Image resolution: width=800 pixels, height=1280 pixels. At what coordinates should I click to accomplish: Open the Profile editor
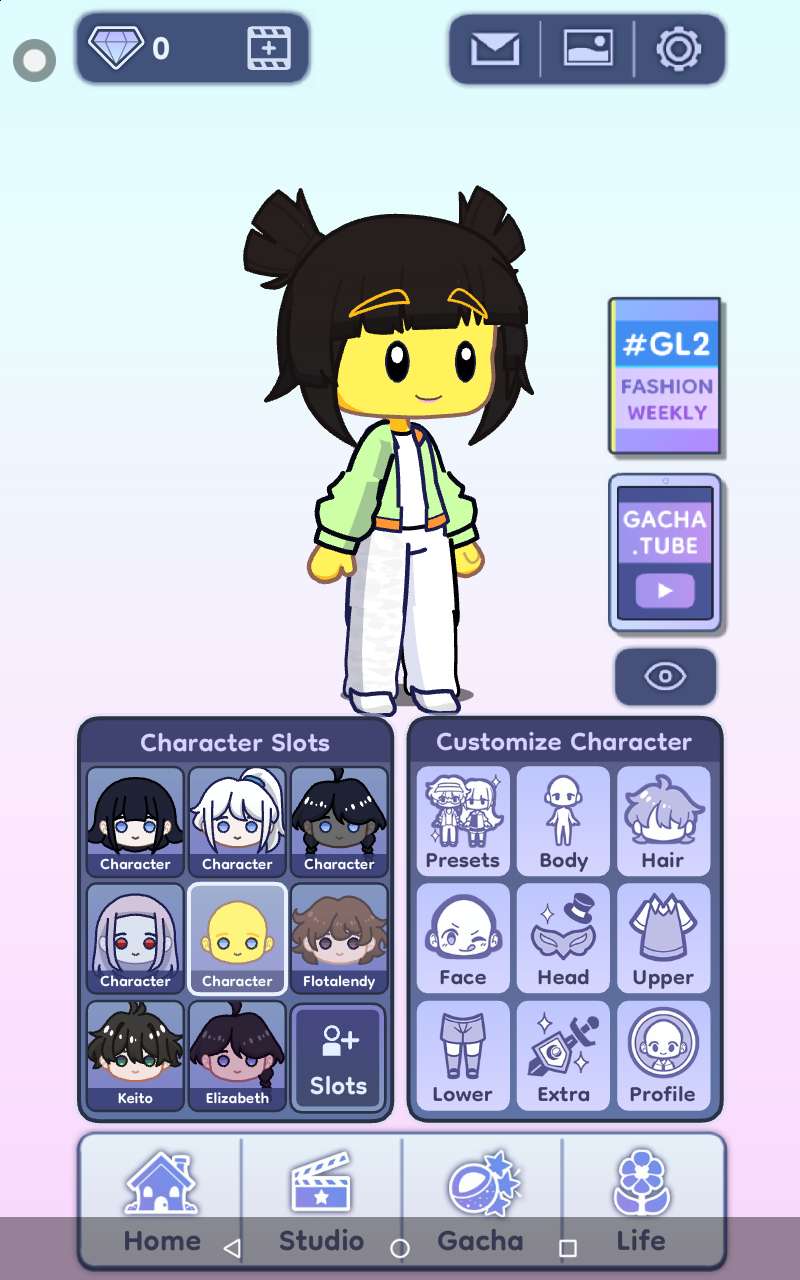(663, 1056)
